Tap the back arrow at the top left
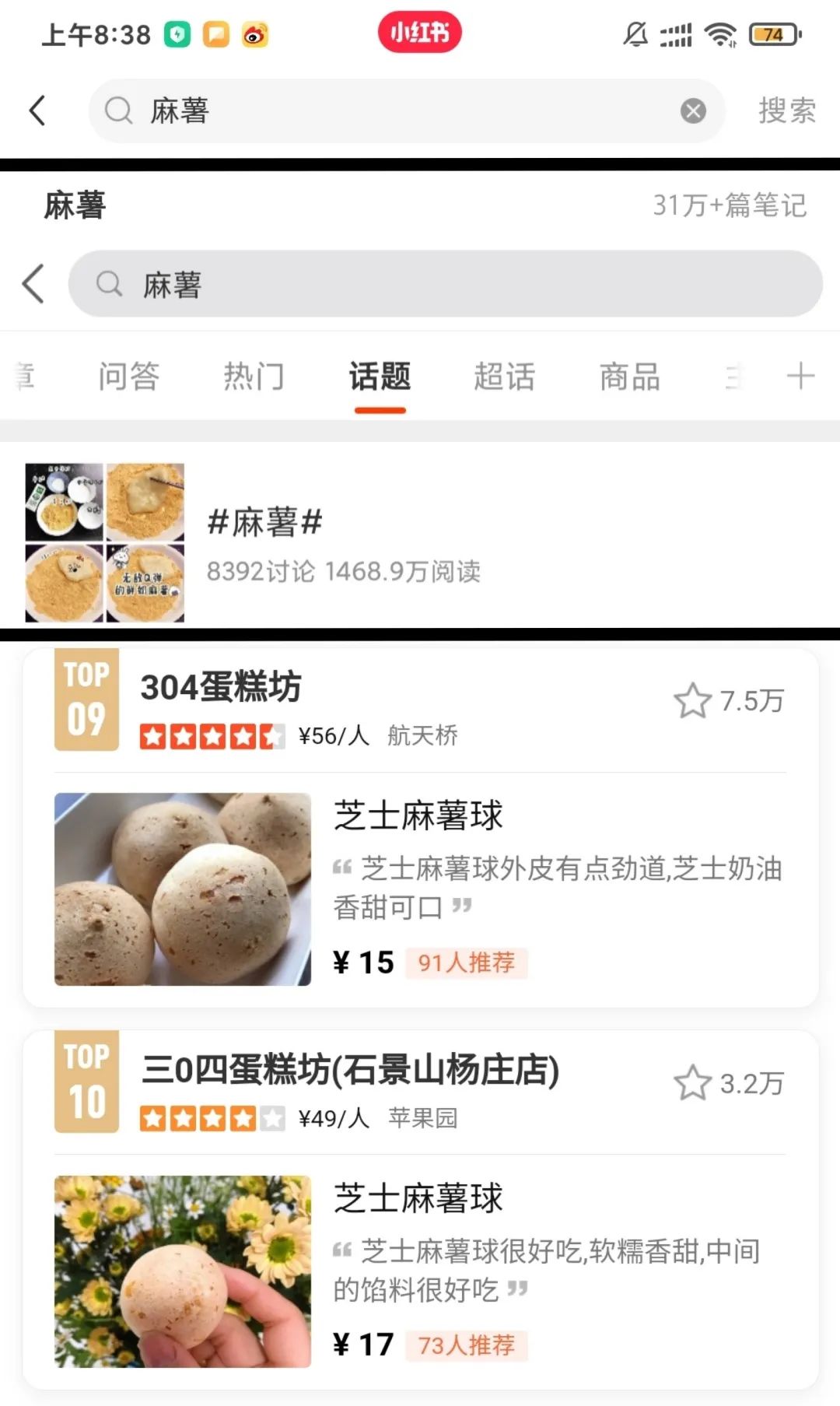840x1406 pixels. coord(37,110)
